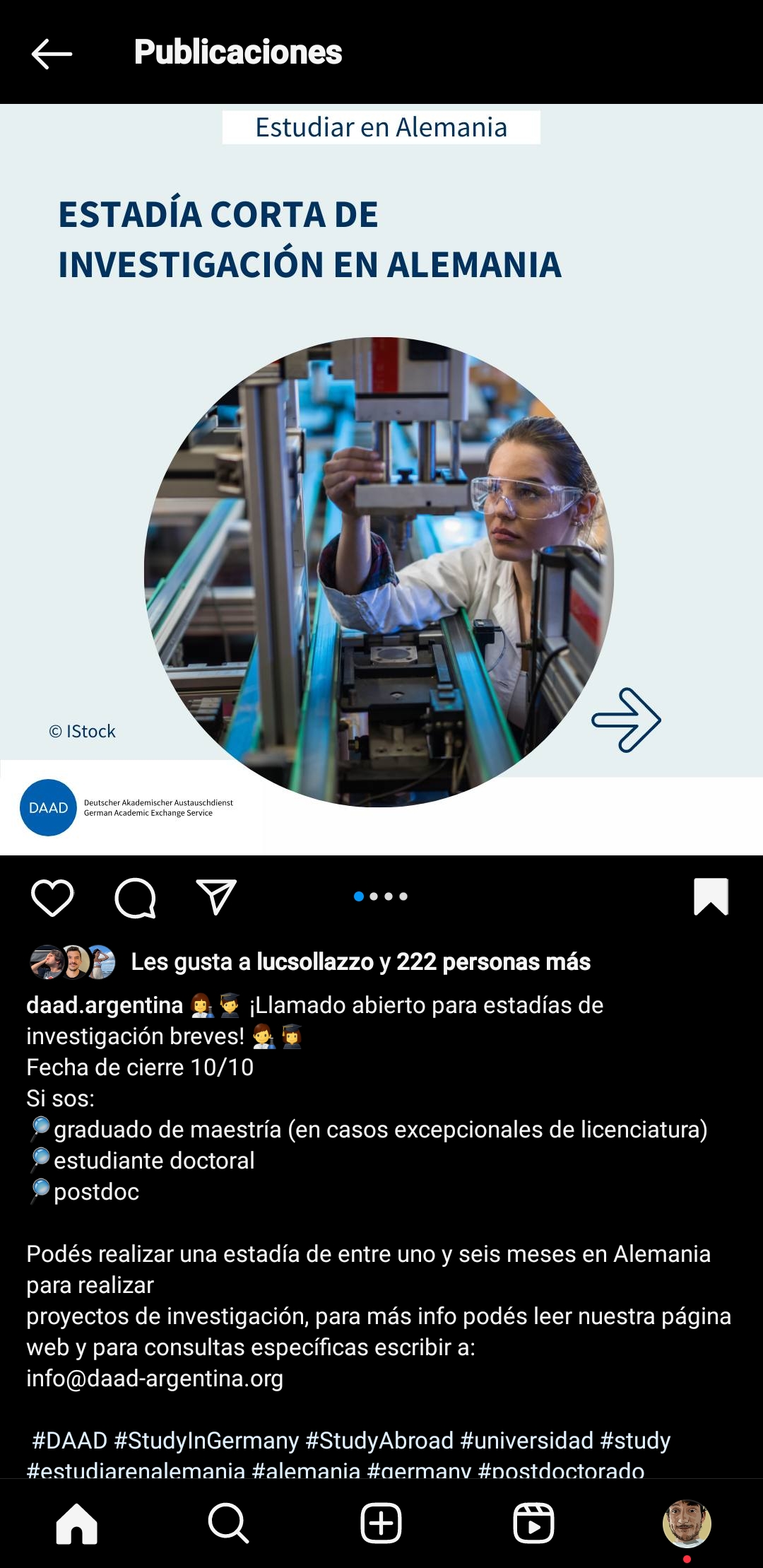This screenshot has height=1568, width=763.
Task: Open the list of people who liked
Action: [x=360, y=961]
